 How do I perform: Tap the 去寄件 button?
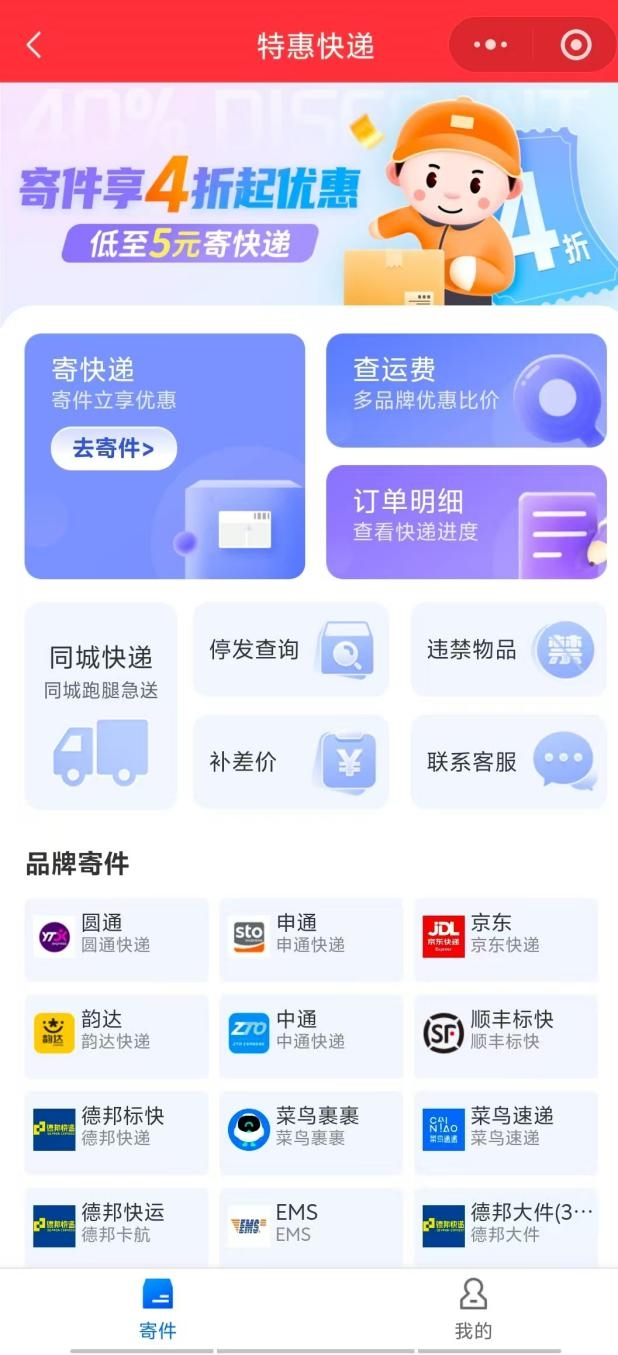[113, 449]
